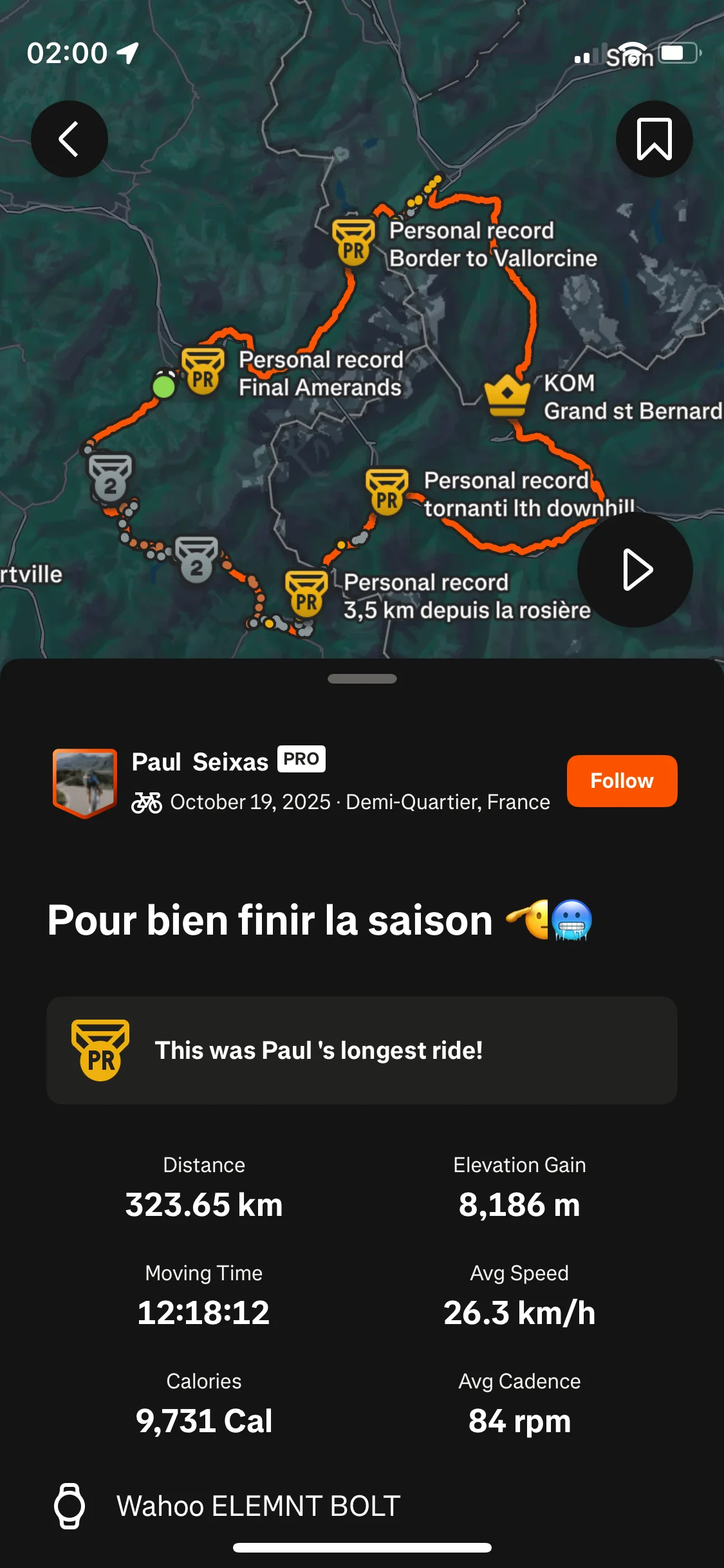The image size is (724, 1568).
Task: Open the tornanti lth downhill PR marker
Action: [x=387, y=492]
